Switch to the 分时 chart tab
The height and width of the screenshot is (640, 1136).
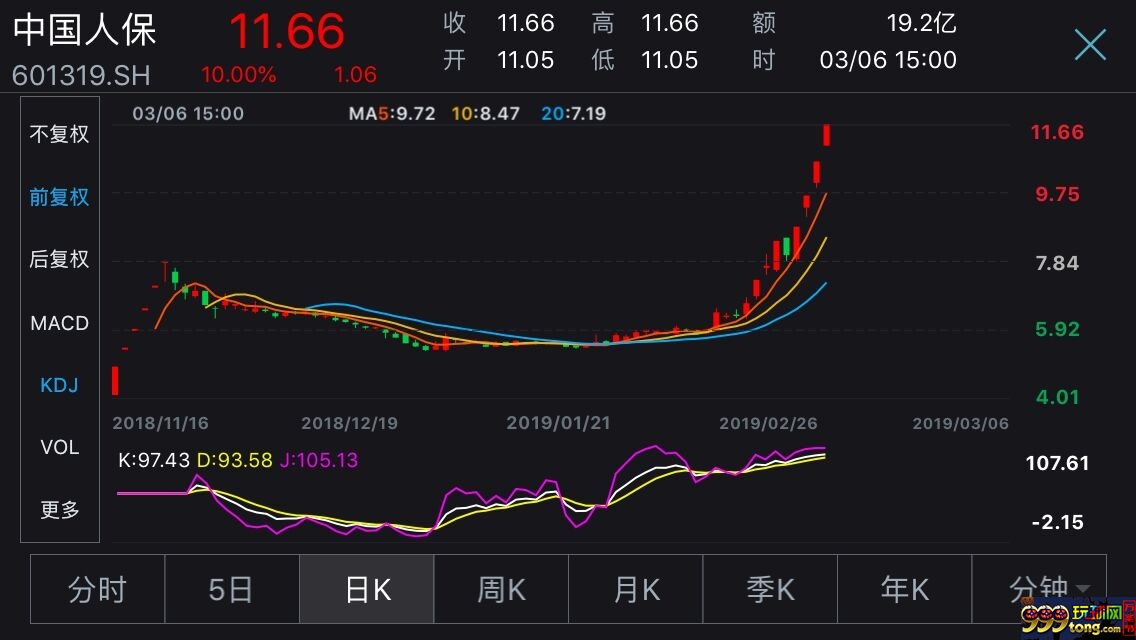(97, 590)
